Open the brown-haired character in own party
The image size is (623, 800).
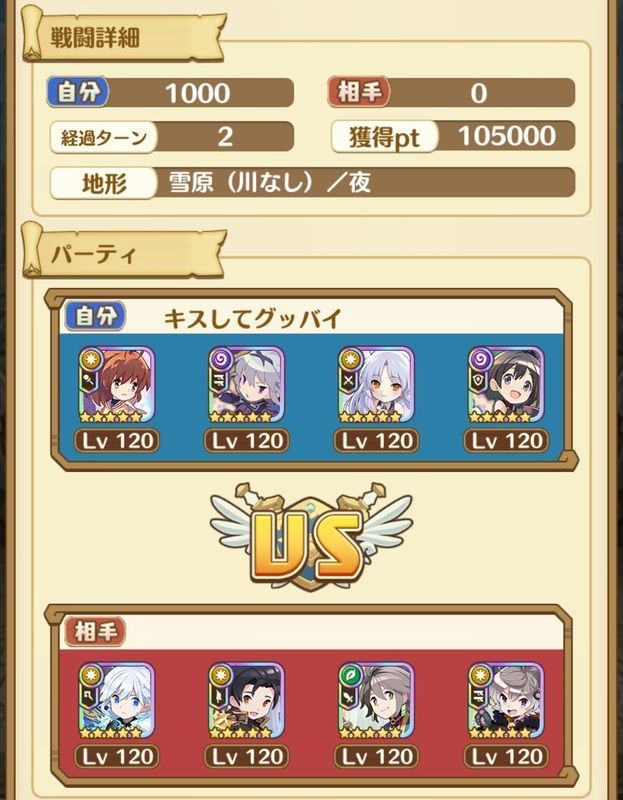pyautogui.click(x=117, y=385)
